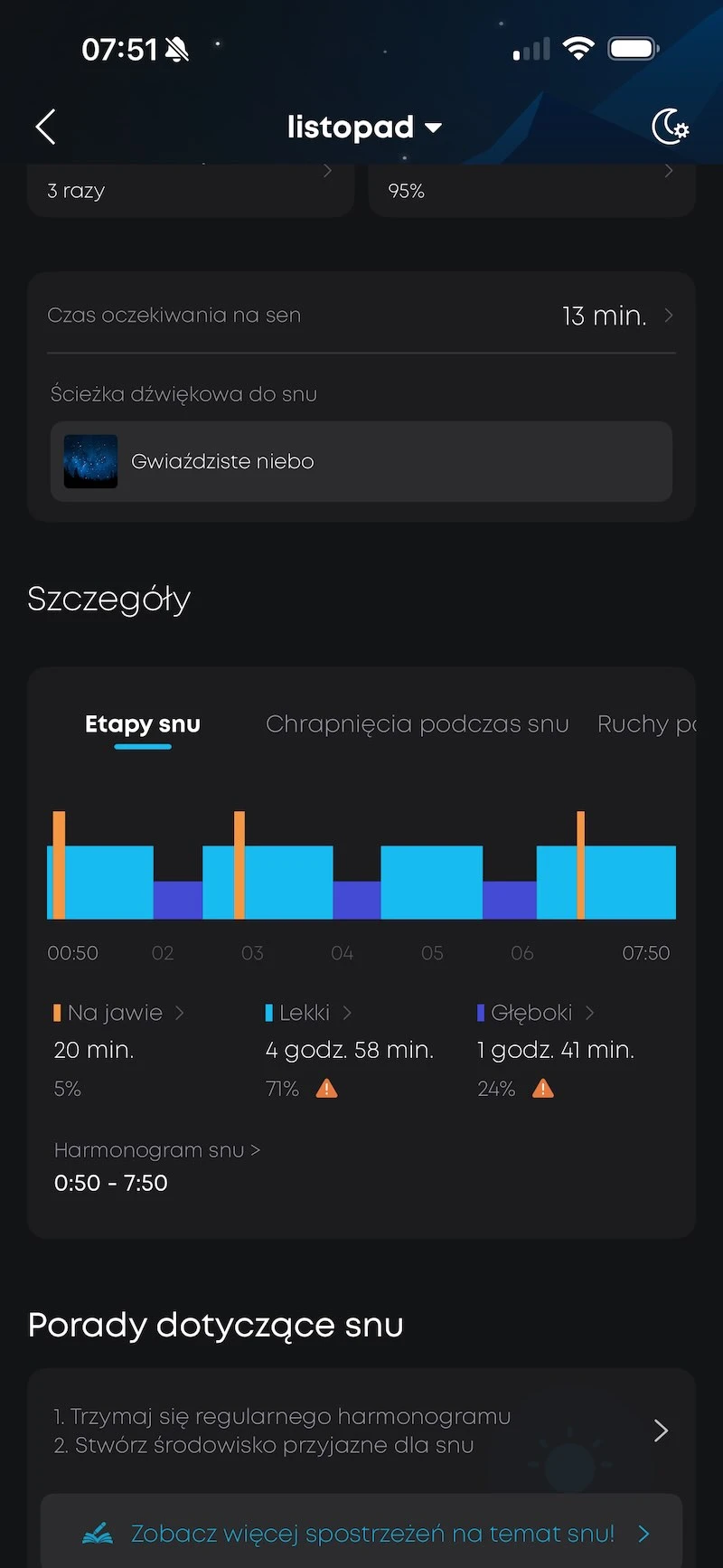Tap warning triangle next to 71% light sleep

[x=325, y=1089]
